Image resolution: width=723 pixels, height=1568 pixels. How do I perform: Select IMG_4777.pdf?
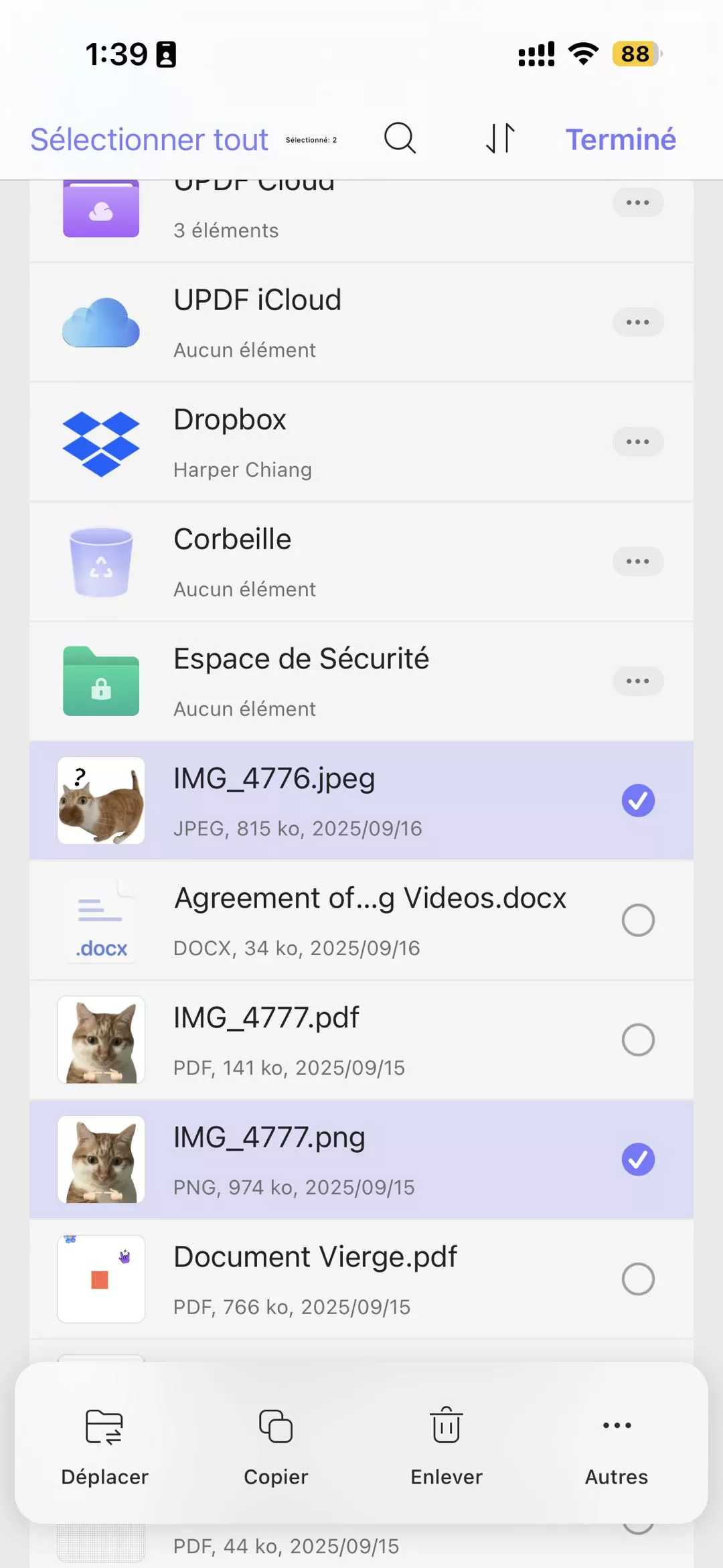tap(637, 1040)
